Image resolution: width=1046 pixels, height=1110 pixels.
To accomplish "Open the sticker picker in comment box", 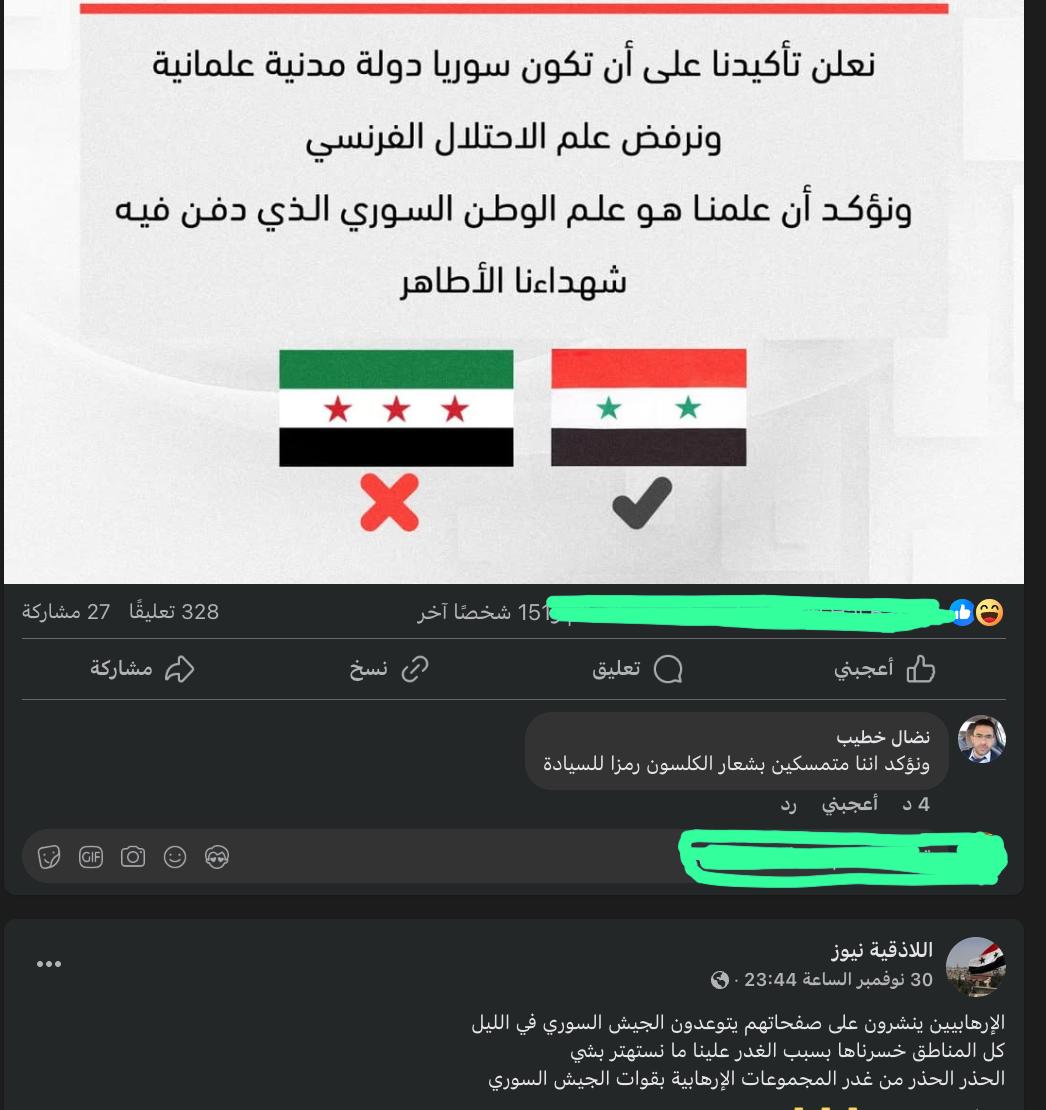I will tap(49, 857).
